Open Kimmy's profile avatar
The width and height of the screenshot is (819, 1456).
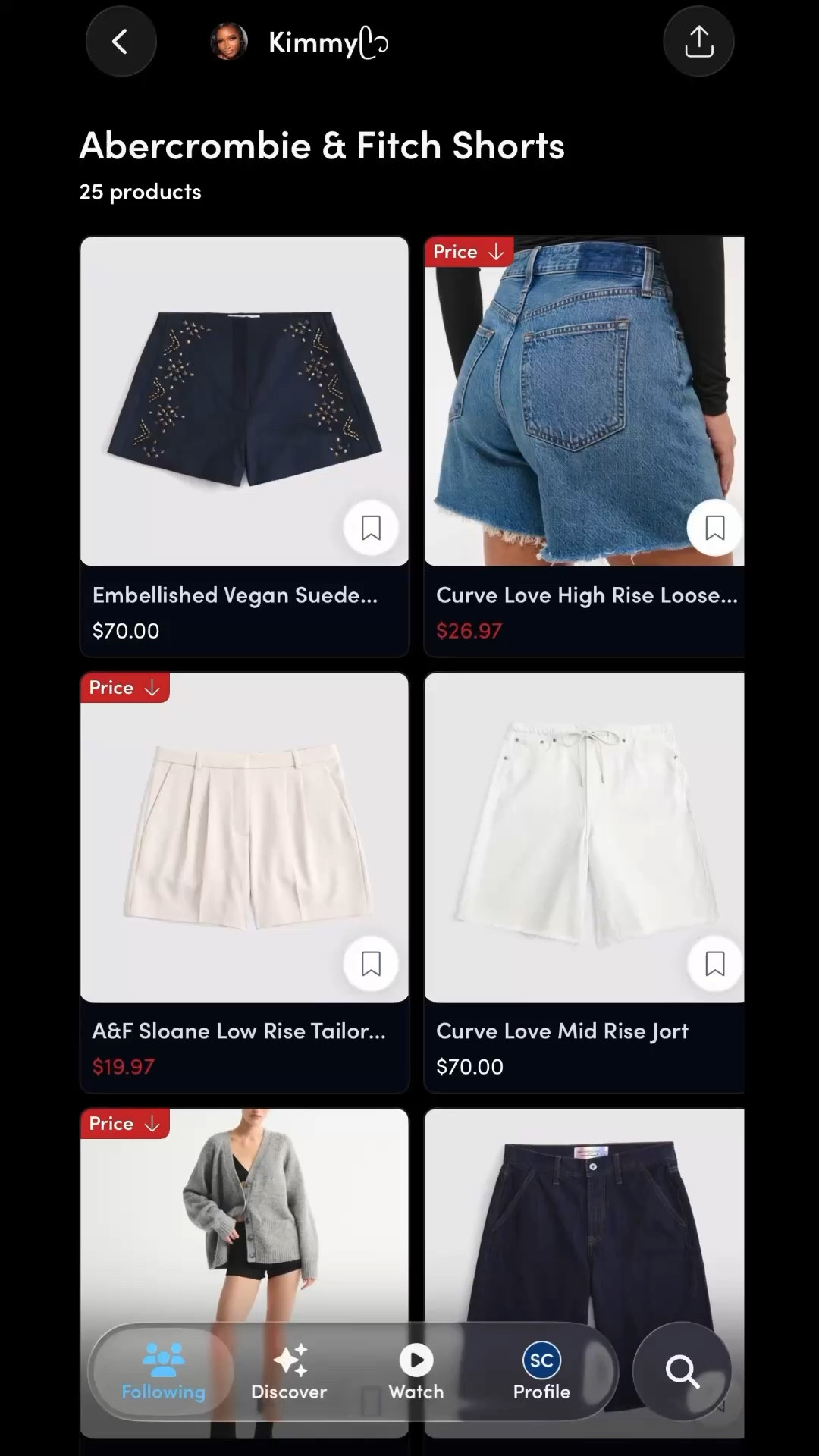click(x=227, y=42)
